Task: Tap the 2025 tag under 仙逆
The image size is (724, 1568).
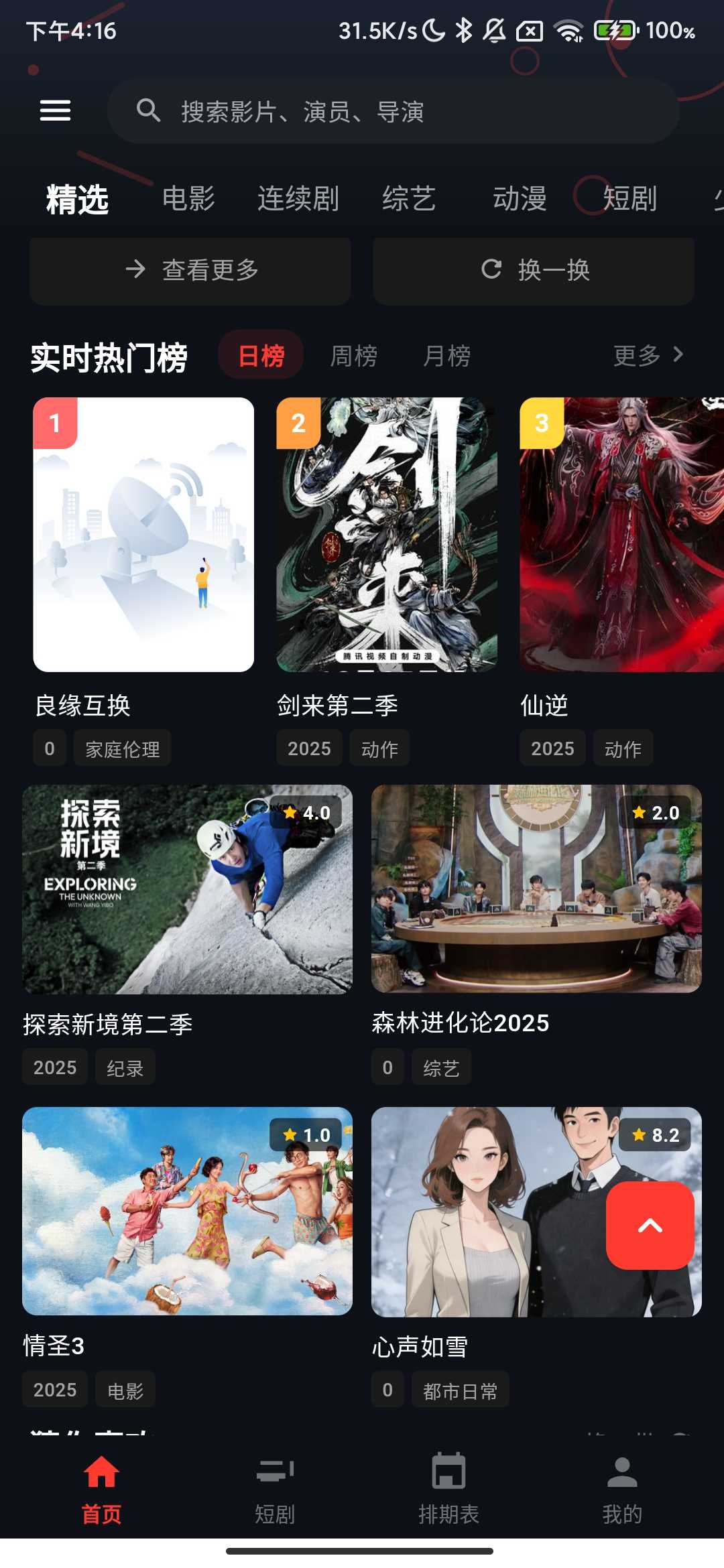Action: click(552, 748)
